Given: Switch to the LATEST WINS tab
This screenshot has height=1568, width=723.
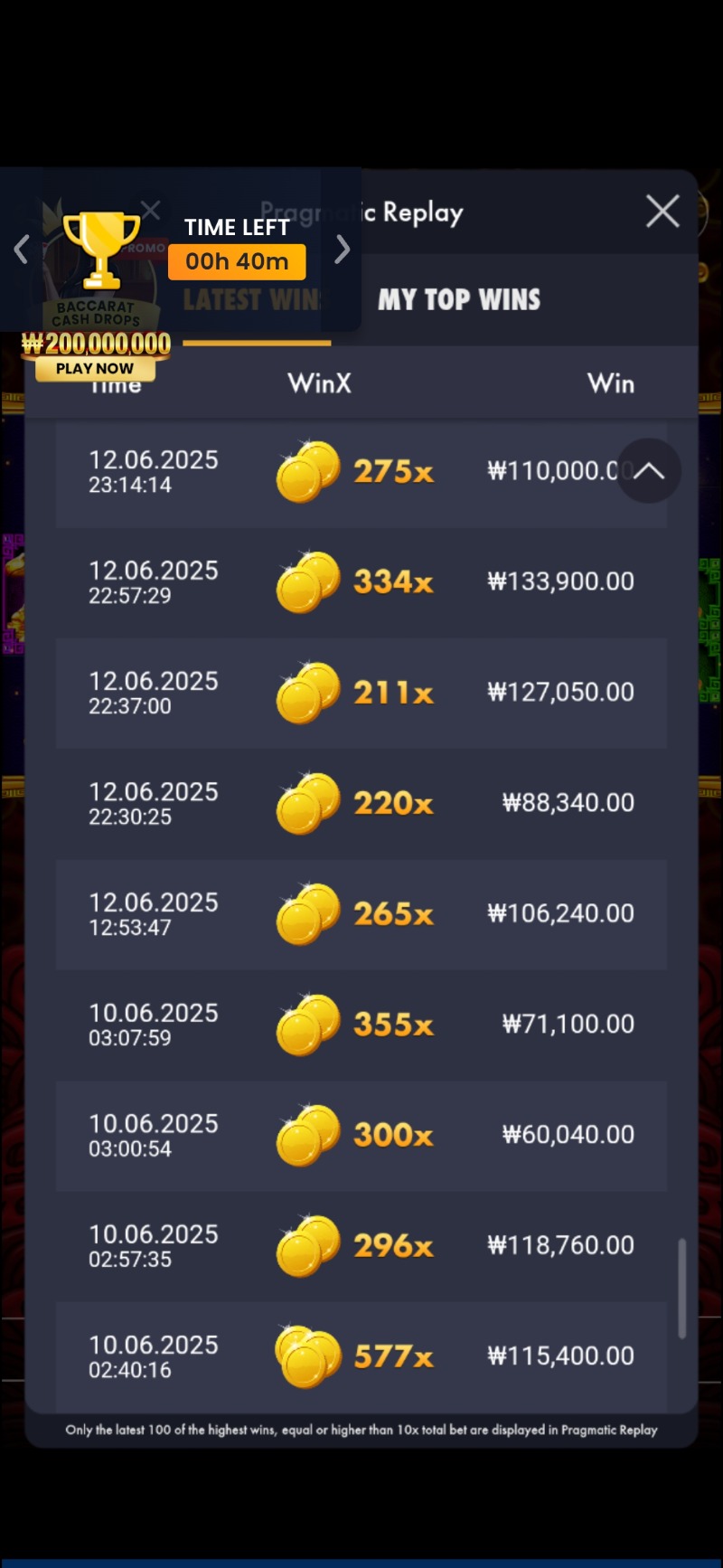Looking at the screenshot, I should (x=255, y=299).
